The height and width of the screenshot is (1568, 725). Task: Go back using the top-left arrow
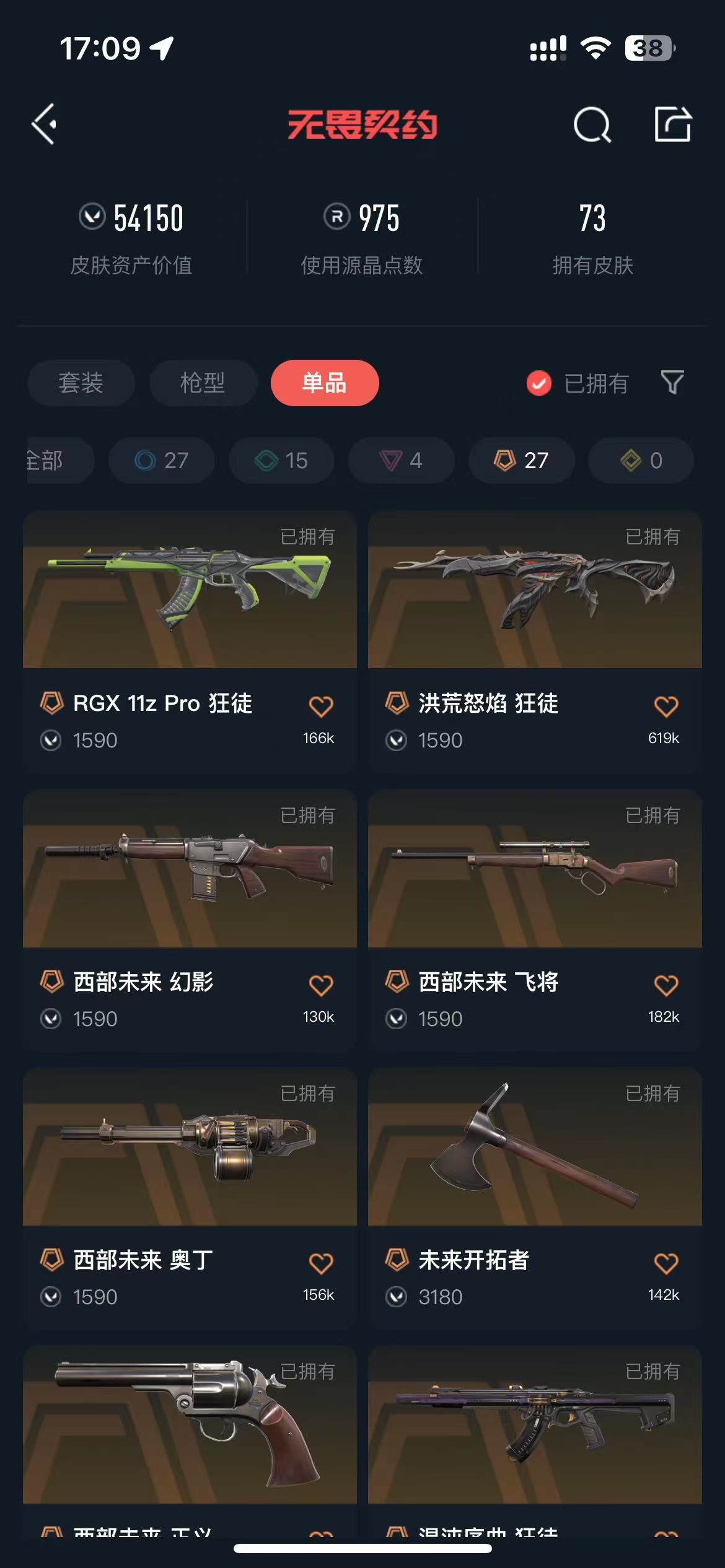pos(45,124)
